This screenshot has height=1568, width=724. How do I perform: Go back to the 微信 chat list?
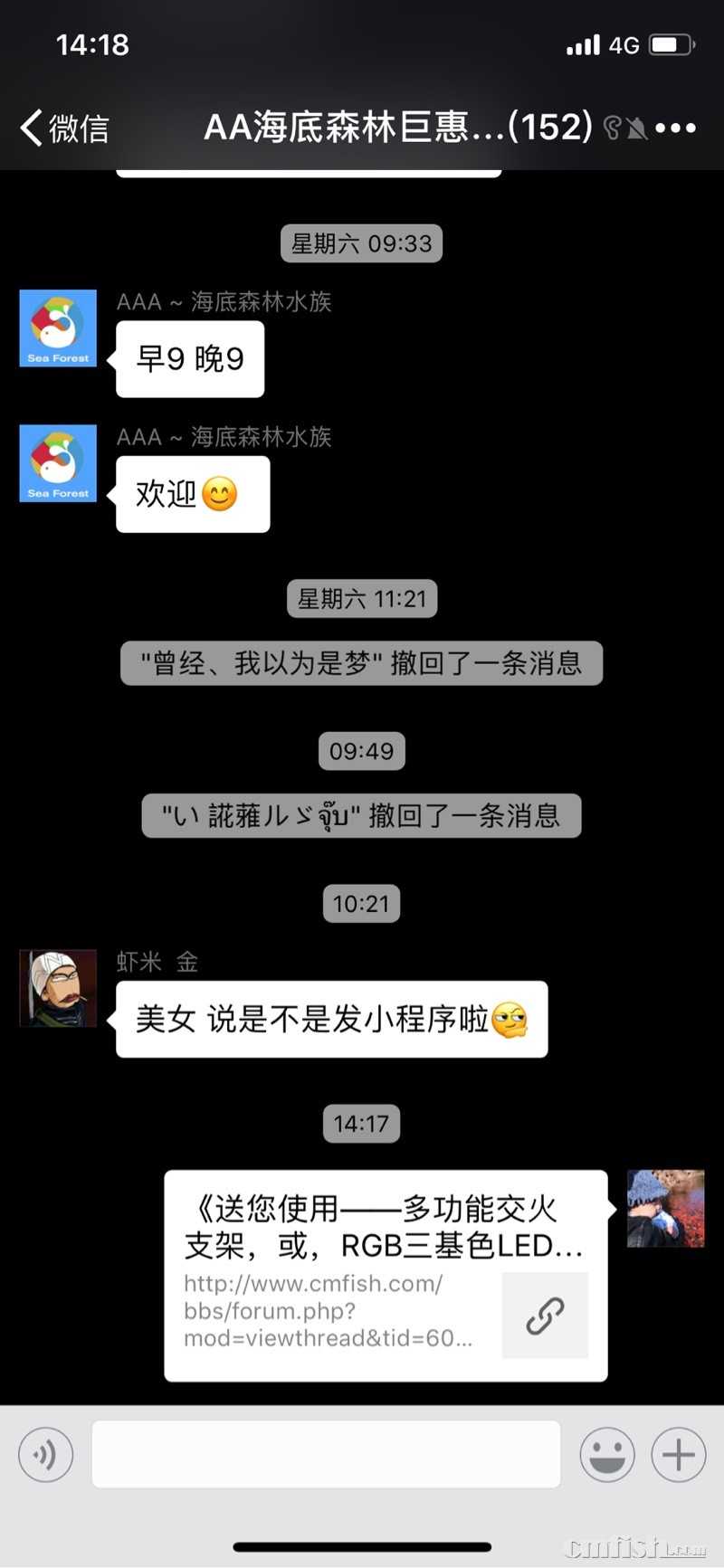pyautogui.click(x=63, y=128)
